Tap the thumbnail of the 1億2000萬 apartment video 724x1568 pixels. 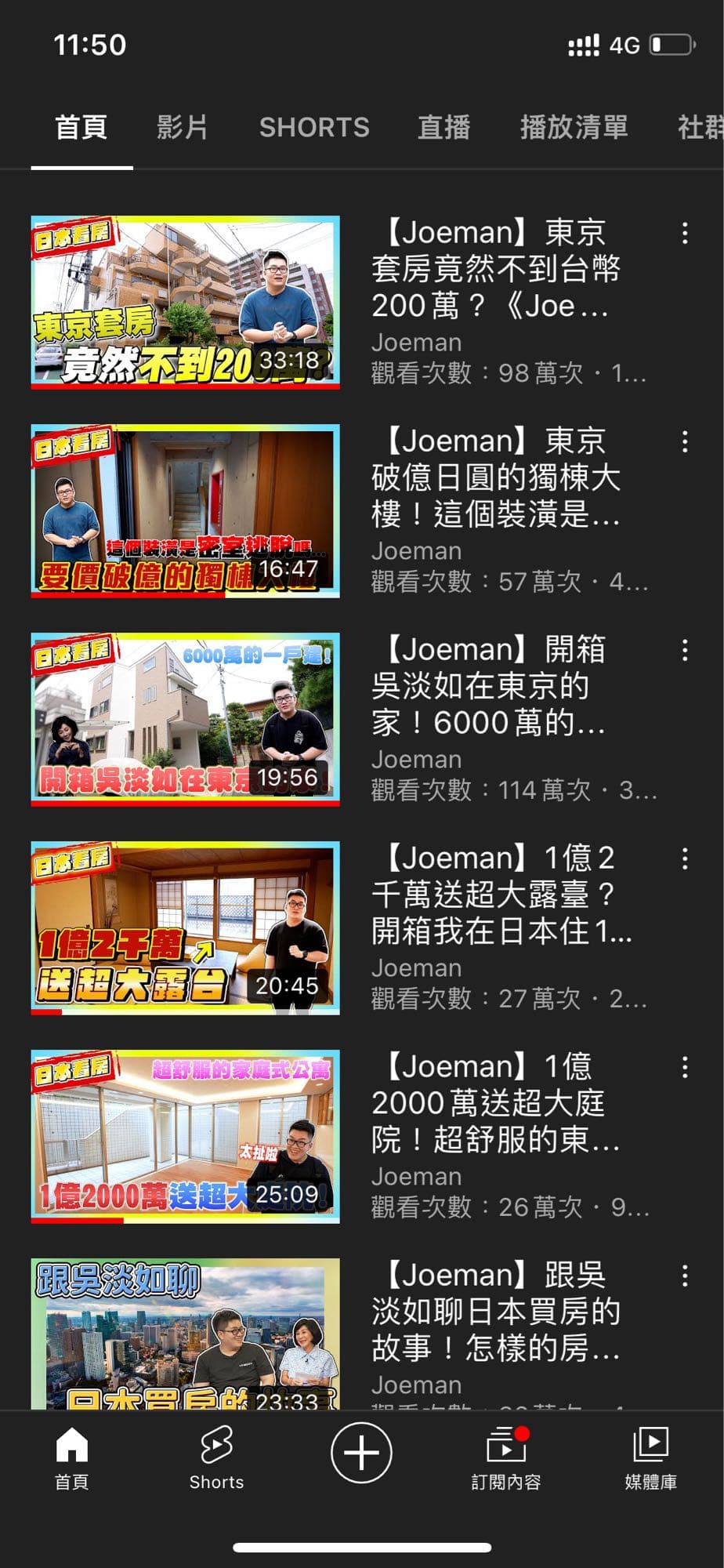click(185, 1131)
